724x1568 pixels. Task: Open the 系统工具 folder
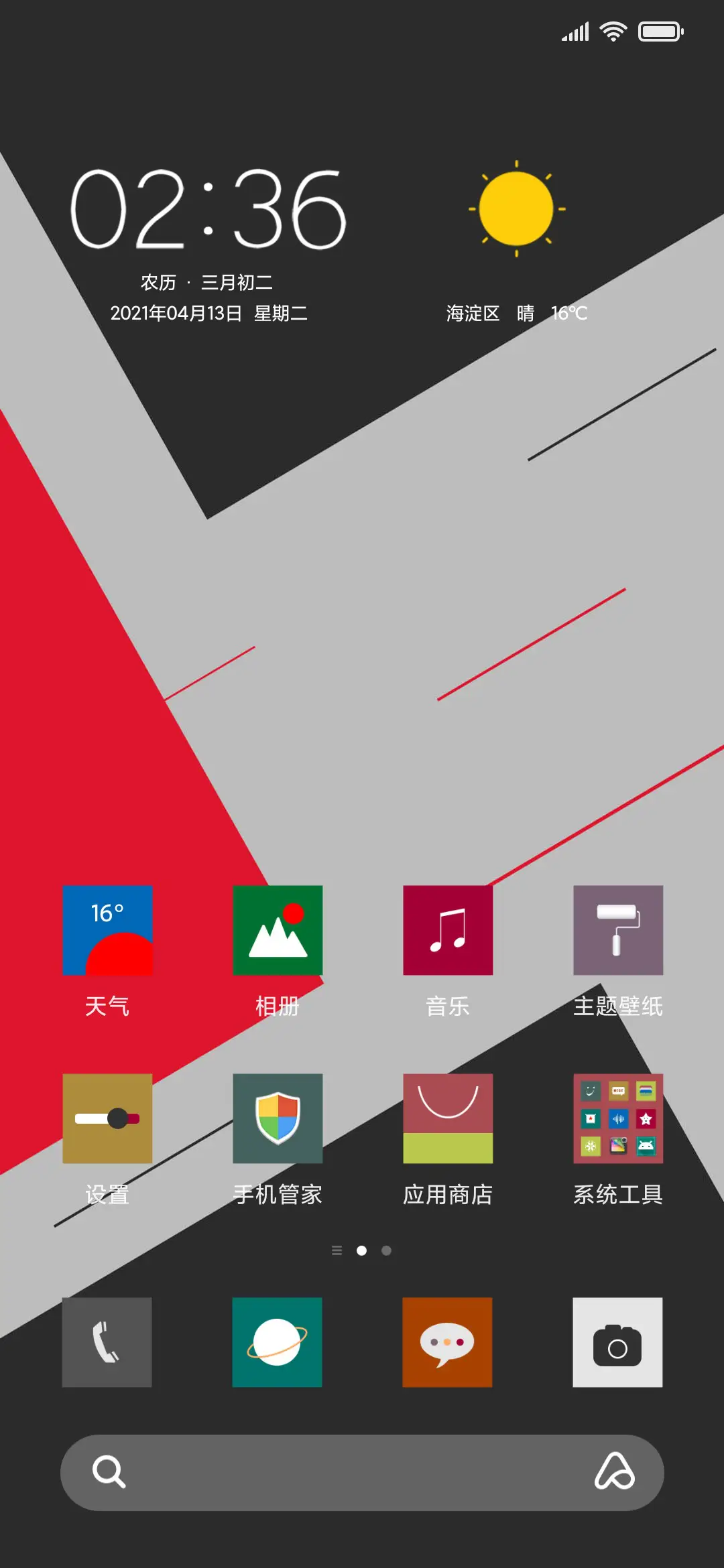tap(618, 1118)
